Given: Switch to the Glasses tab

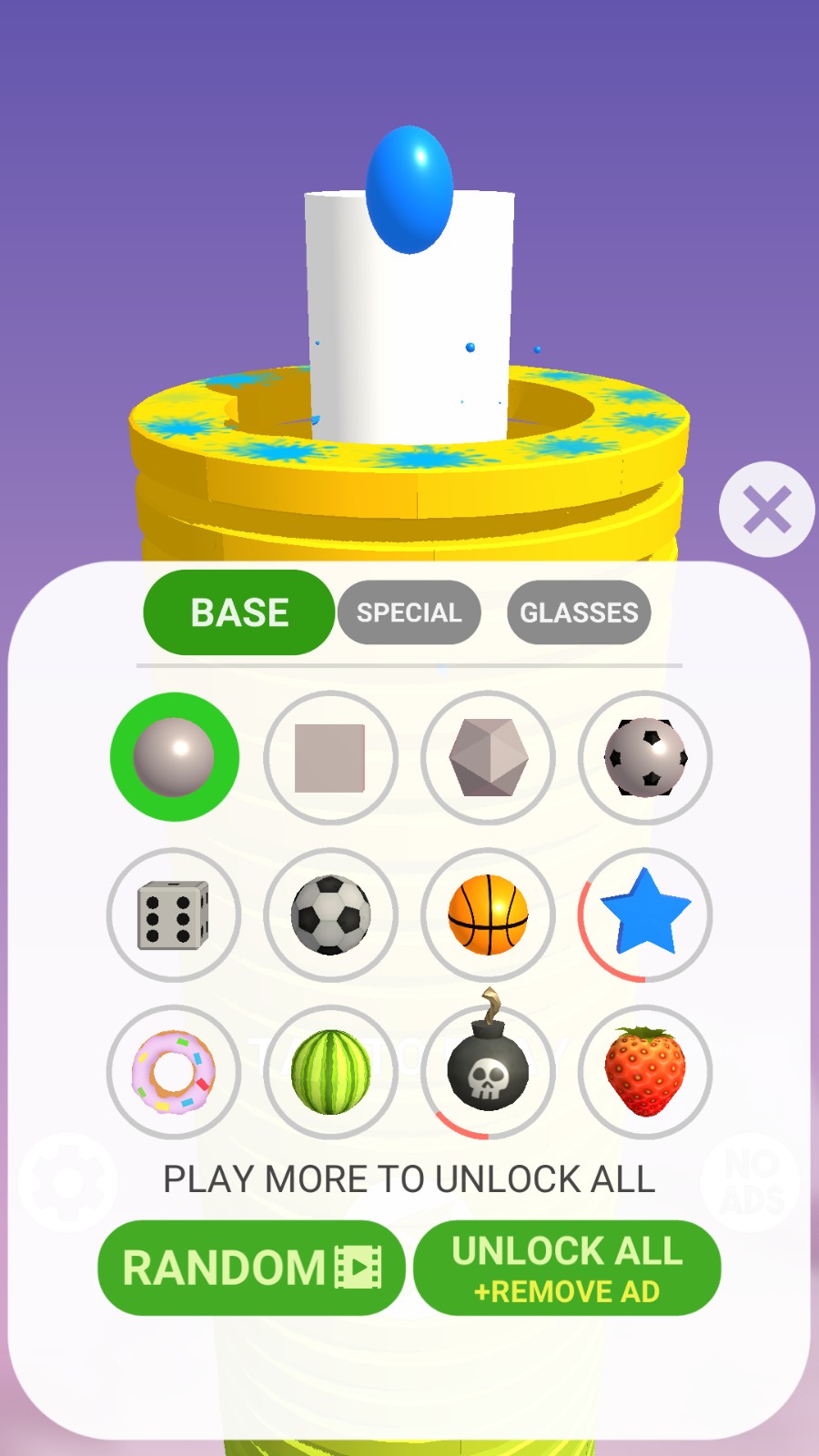Looking at the screenshot, I should (x=579, y=612).
